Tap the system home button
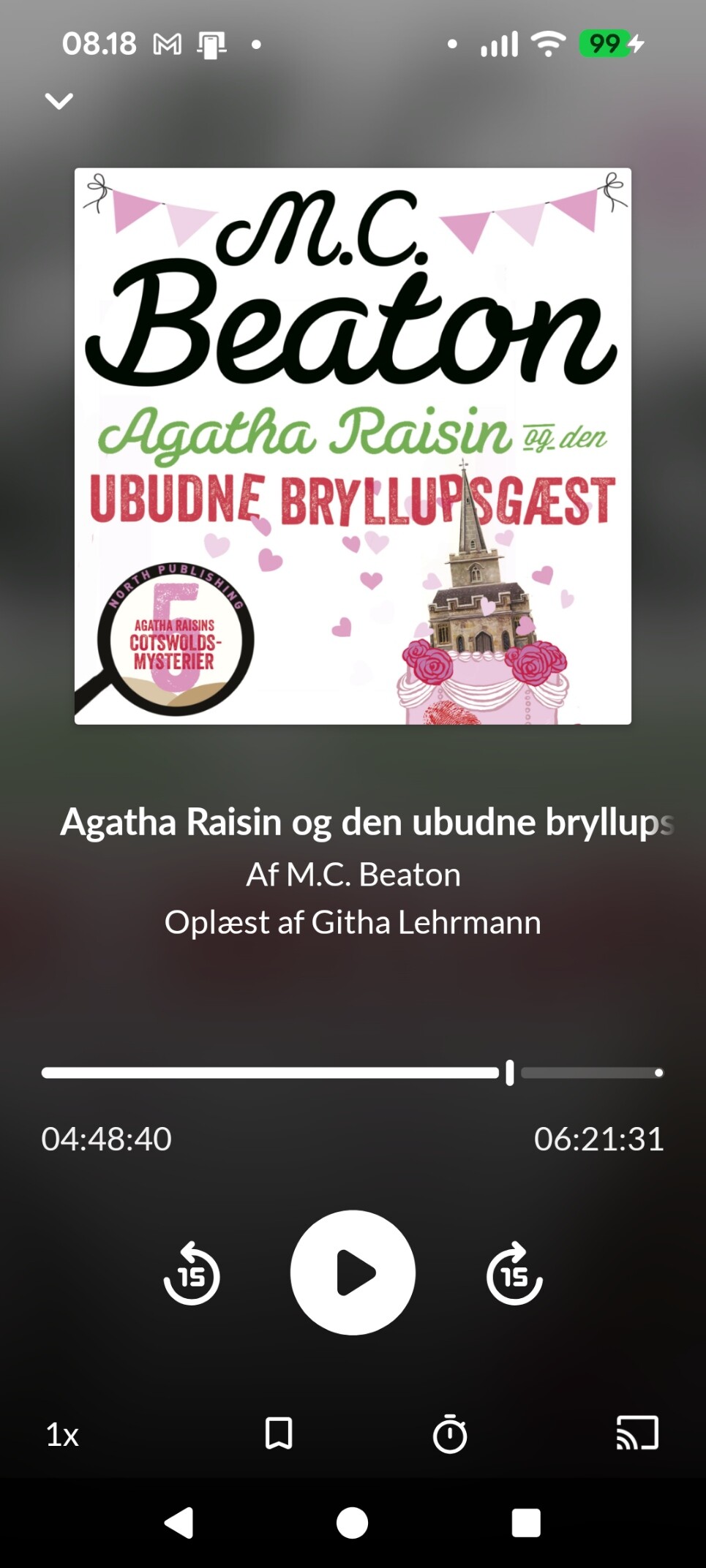The width and height of the screenshot is (706, 1568). (352, 1523)
